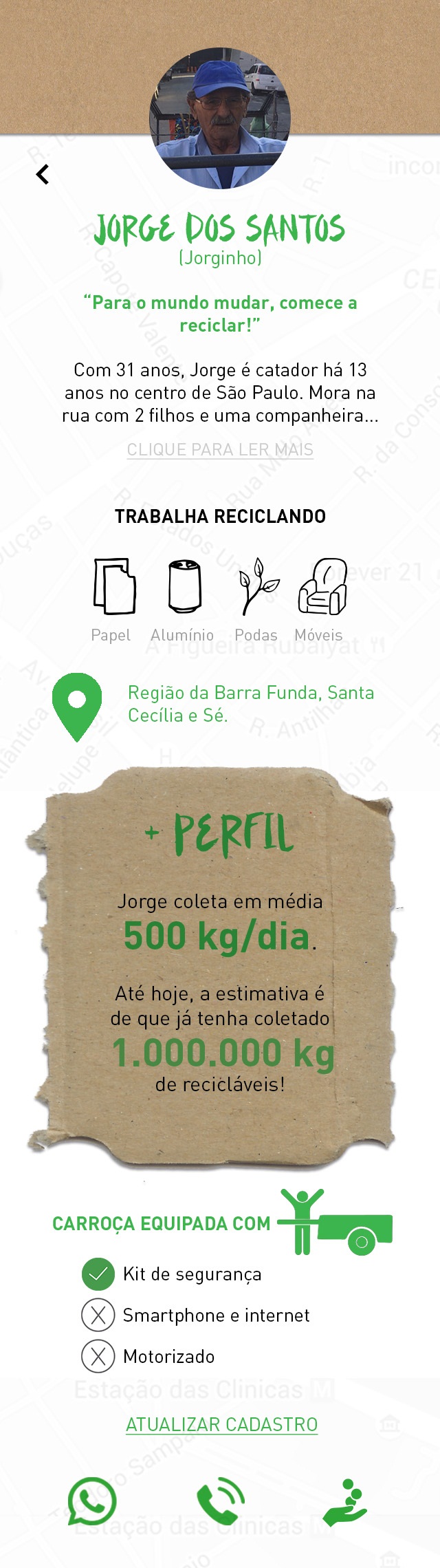Open 'Atualizar cadastro' link
The image size is (440, 1568).
(221, 1424)
